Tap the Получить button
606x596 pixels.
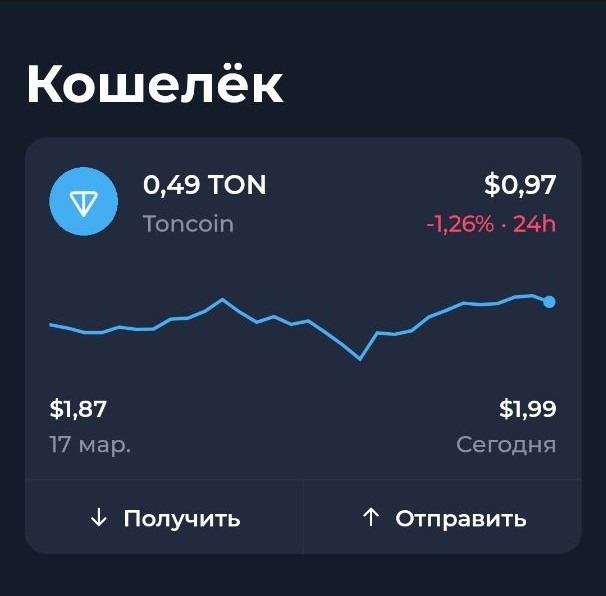point(165,518)
